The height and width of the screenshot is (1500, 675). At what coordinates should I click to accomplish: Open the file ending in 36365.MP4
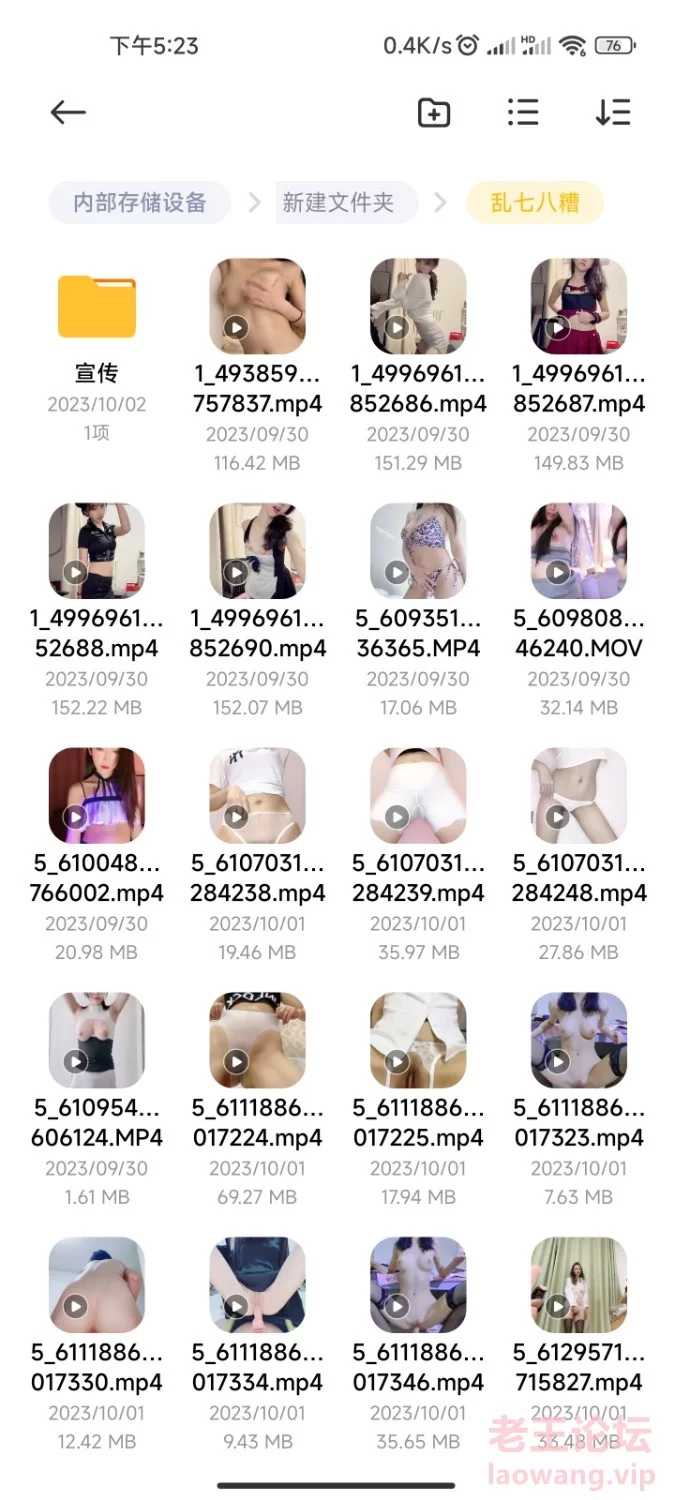coord(418,551)
